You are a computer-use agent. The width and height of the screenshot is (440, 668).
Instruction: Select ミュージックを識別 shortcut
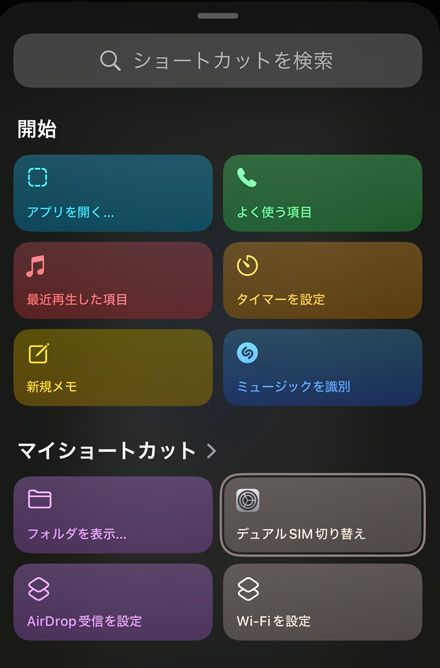322,367
